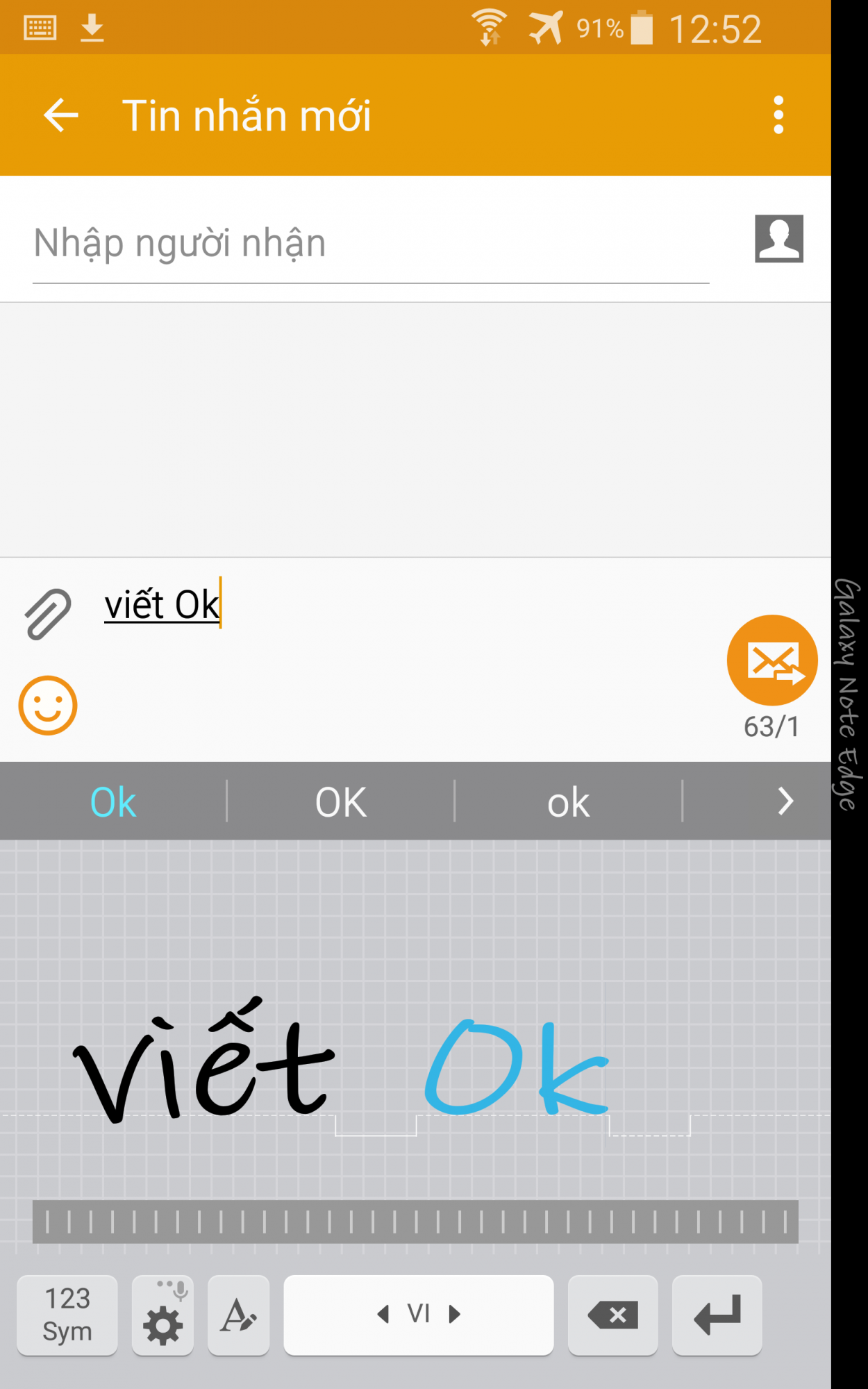Go back from Tin nhắn mới
Image resolution: width=868 pixels, height=1389 pixels.
pos(61,115)
